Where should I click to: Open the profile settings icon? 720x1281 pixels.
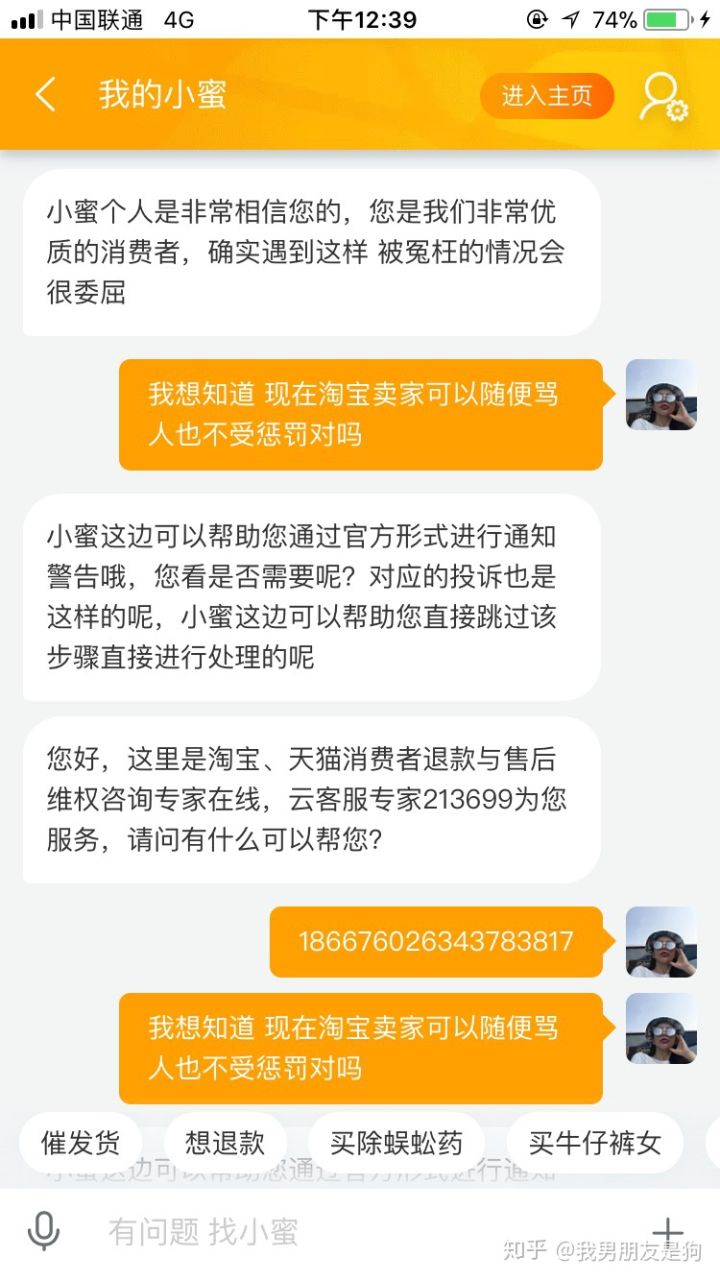click(663, 97)
